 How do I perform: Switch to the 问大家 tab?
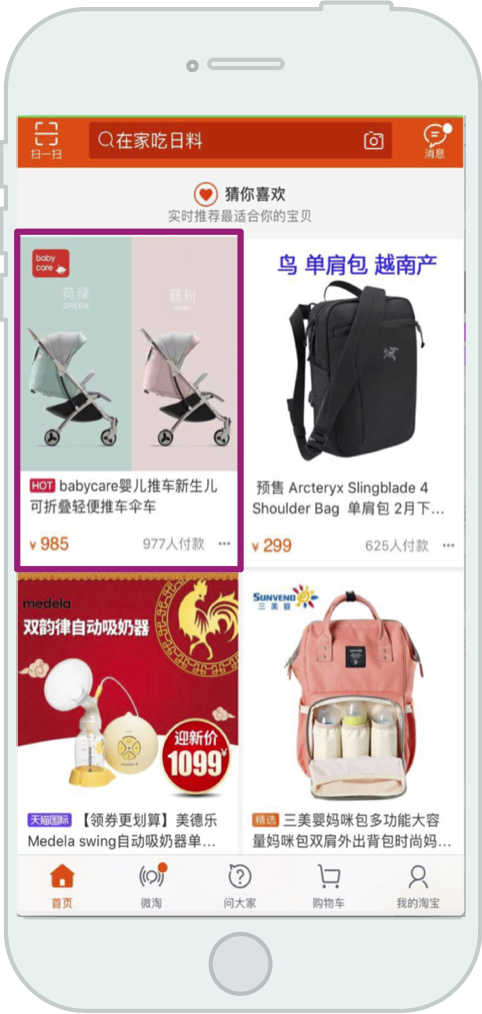240,886
